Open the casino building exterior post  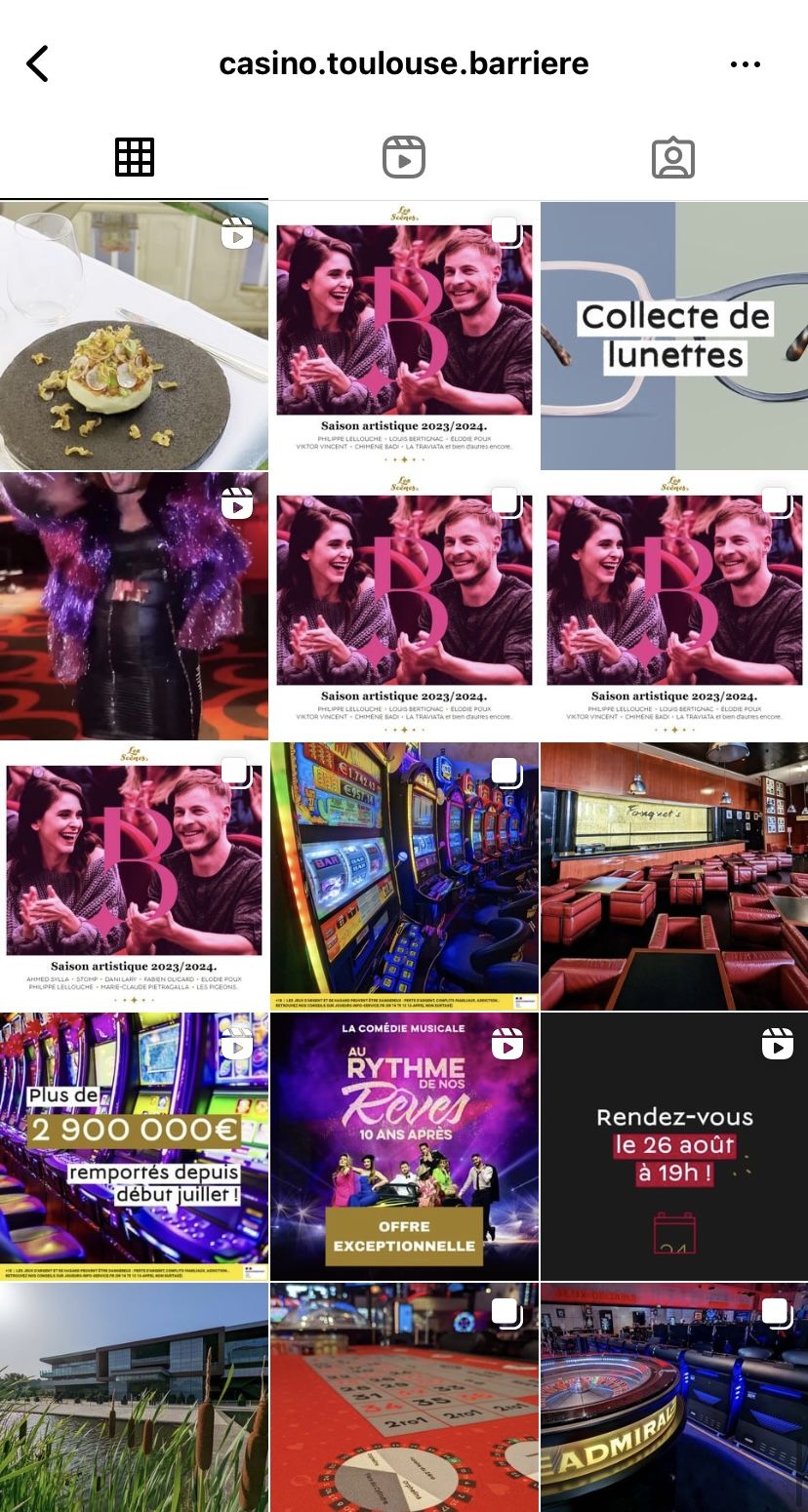pos(134,1397)
